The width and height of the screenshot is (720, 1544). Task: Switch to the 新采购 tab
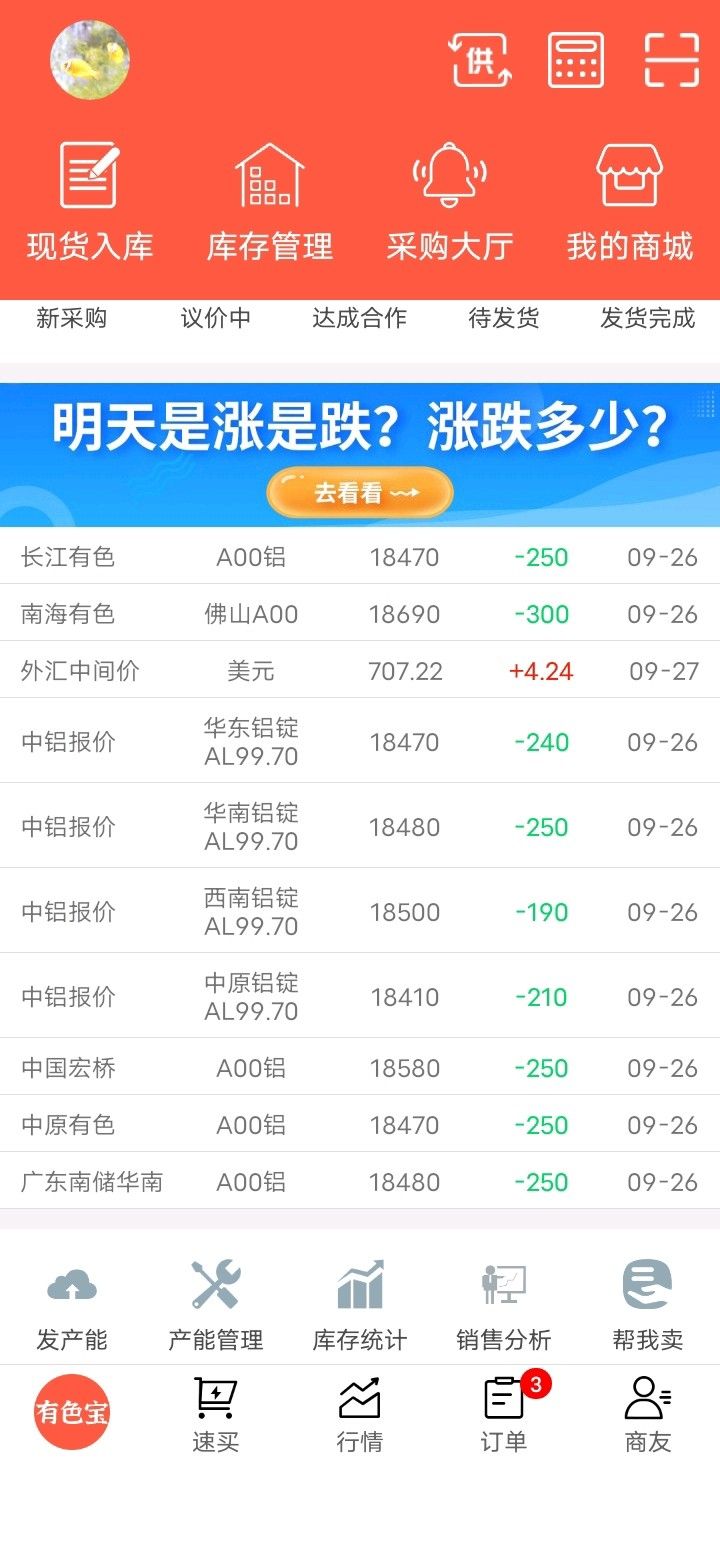coord(72,318)
